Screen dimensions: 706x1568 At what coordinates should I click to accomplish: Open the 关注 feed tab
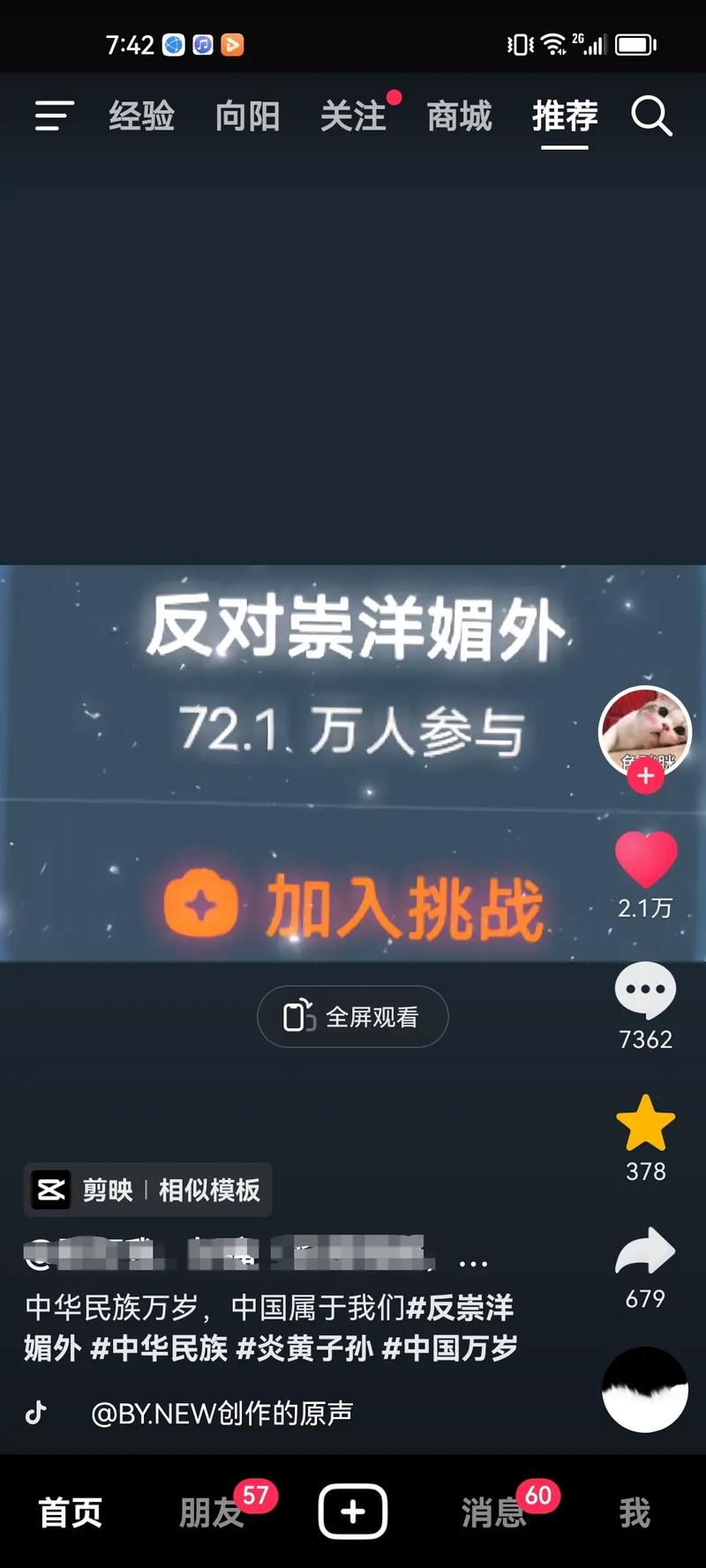click(x=353, y=116)
